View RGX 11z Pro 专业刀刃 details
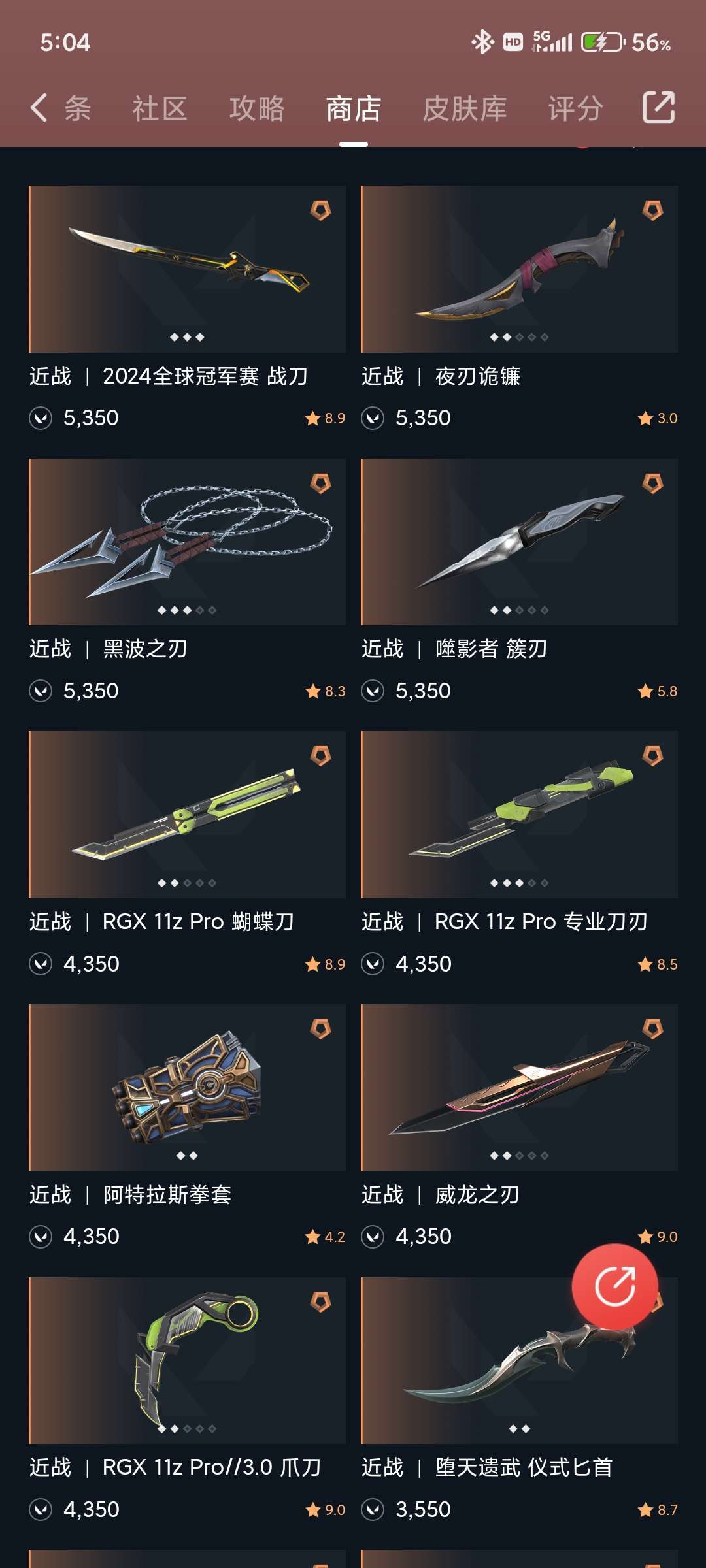 tap(519, 815)
